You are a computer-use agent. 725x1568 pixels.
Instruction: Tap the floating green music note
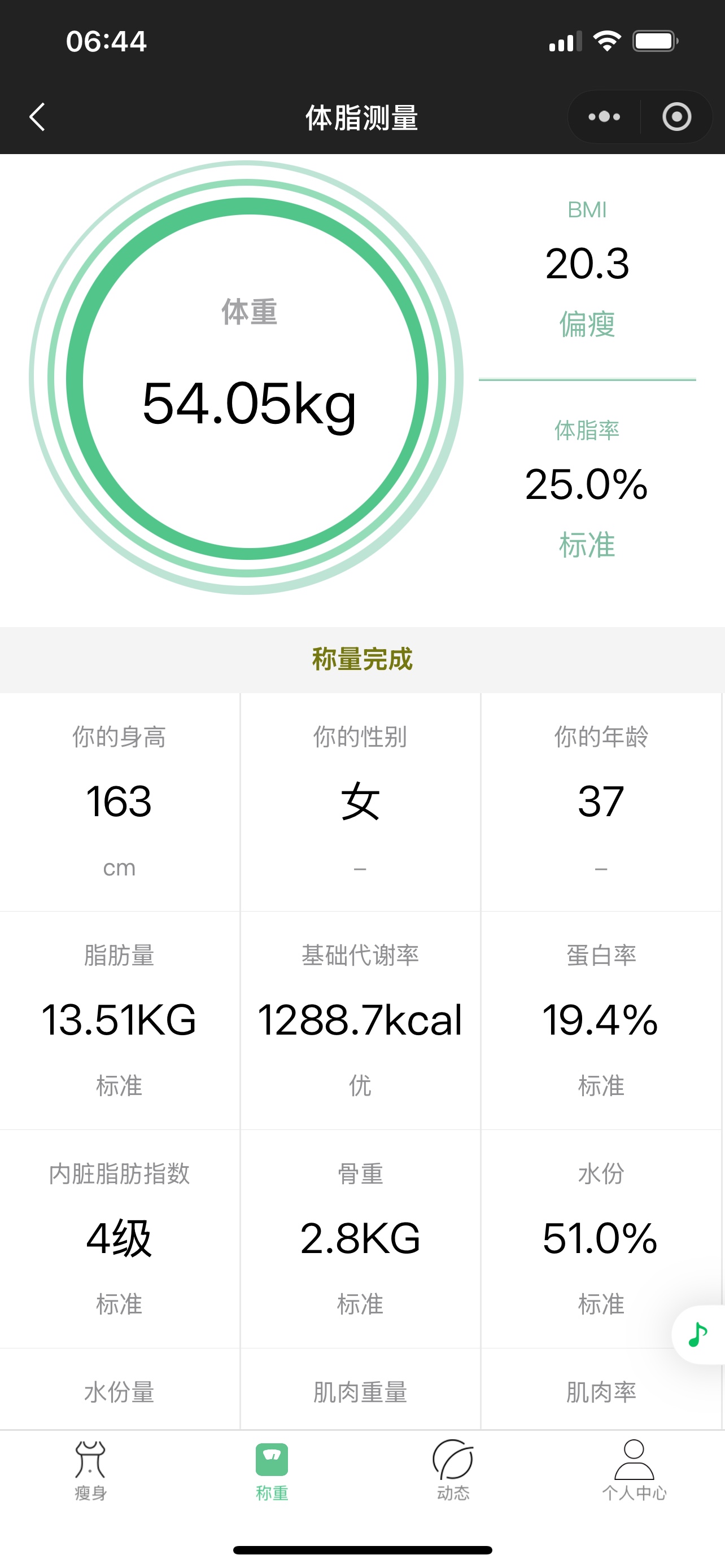pyautogui.click(x=697, y=1335)
